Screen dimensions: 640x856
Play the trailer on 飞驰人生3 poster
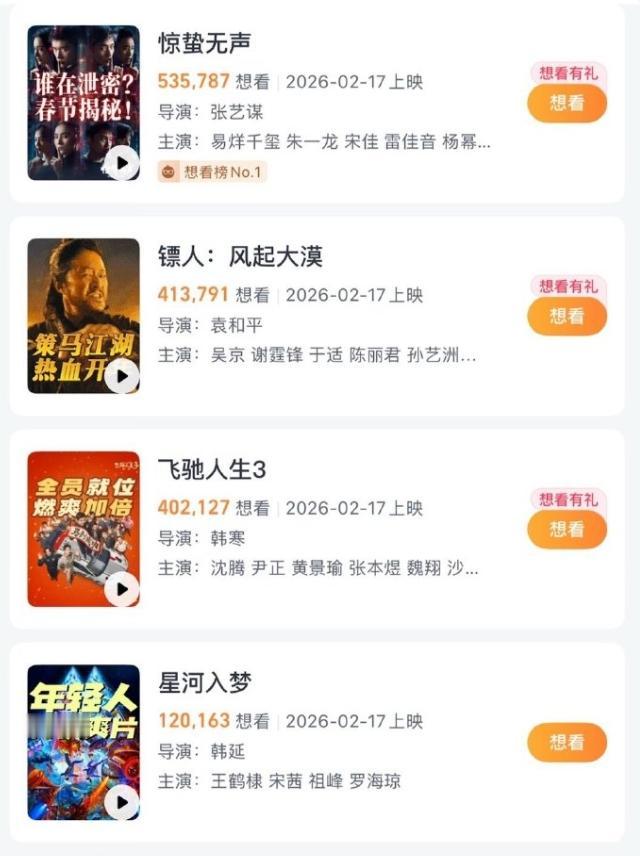pyautogui.click(x=122, y=589)
